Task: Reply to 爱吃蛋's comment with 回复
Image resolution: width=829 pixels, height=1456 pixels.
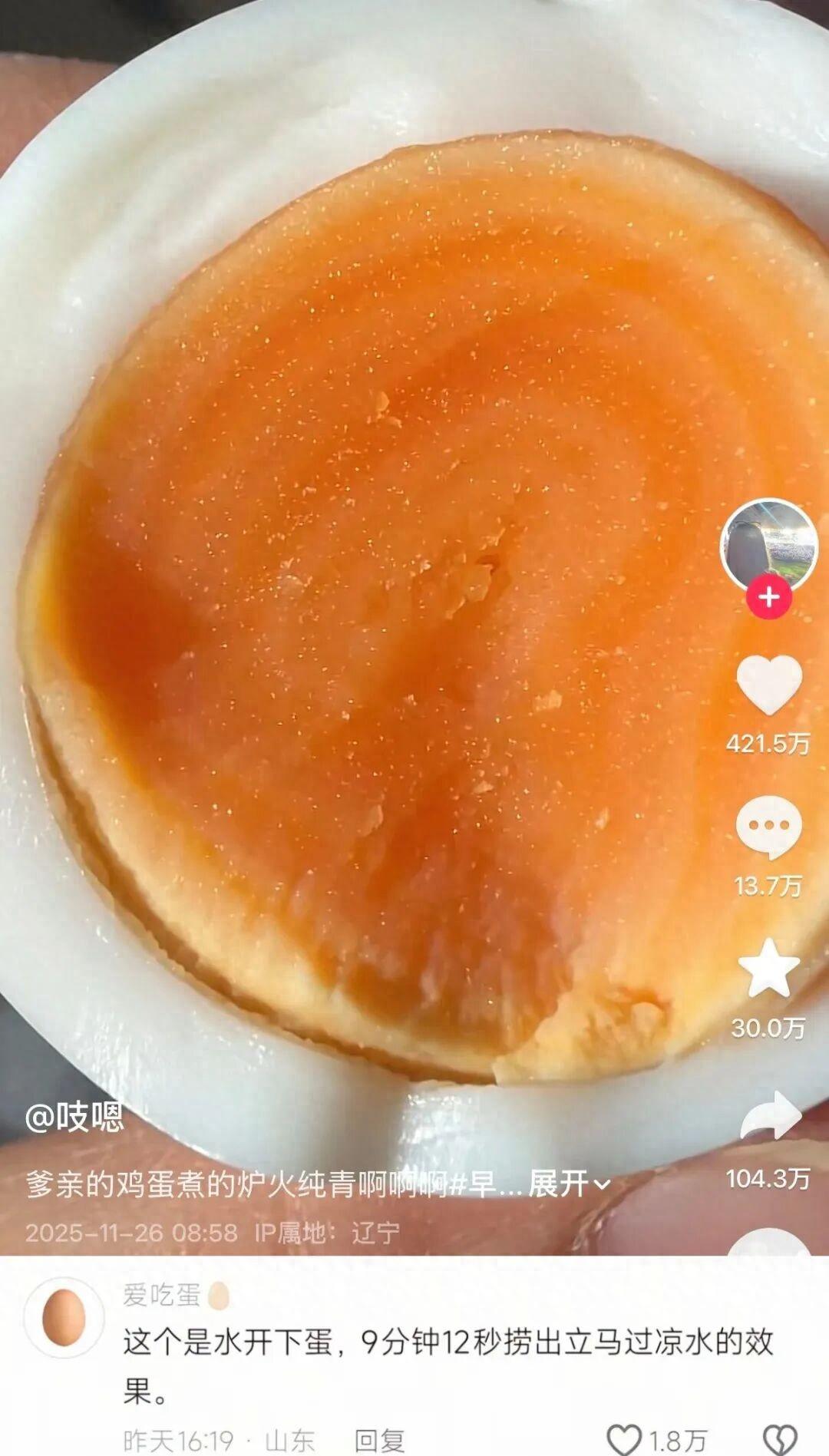Action: pyautogui.click(x=379, y=1440)
